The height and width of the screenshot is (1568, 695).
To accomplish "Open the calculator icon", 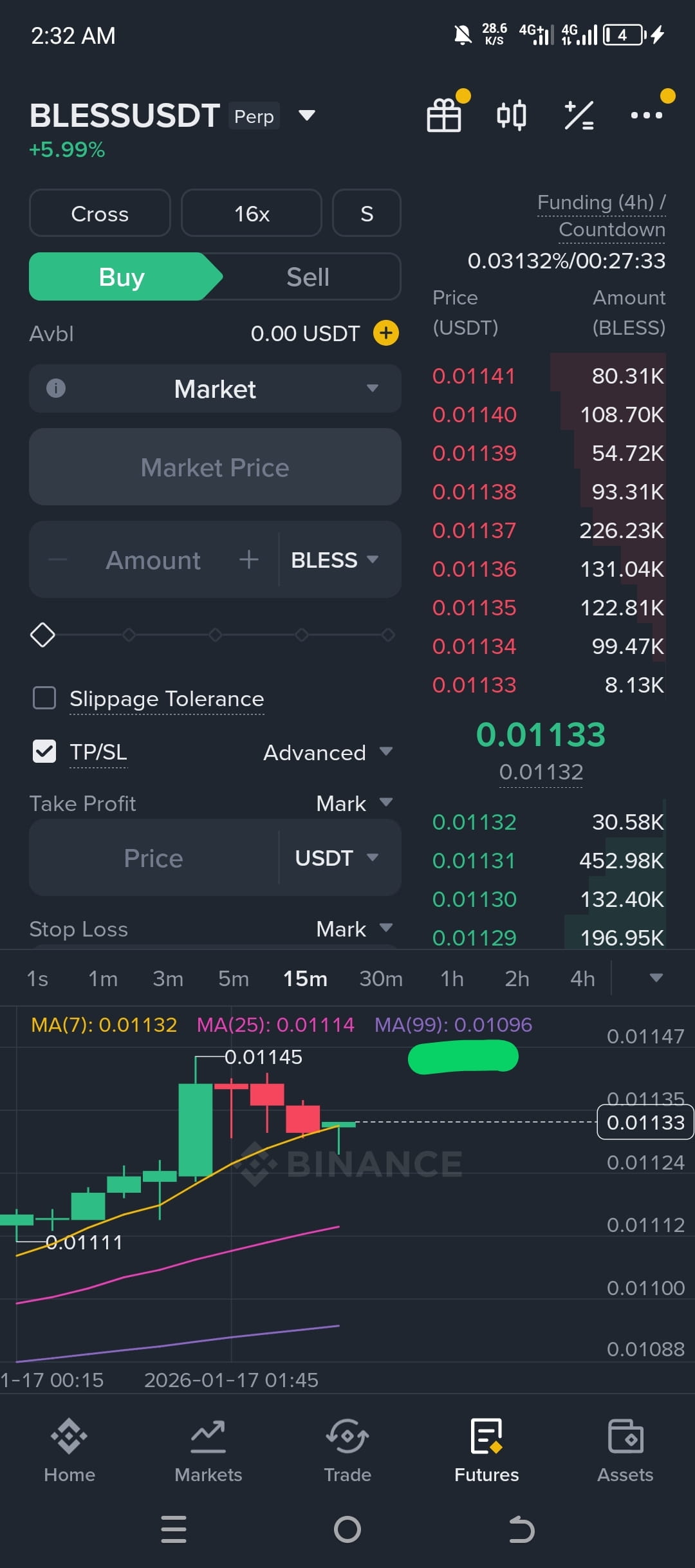I will tap(579, 116).
